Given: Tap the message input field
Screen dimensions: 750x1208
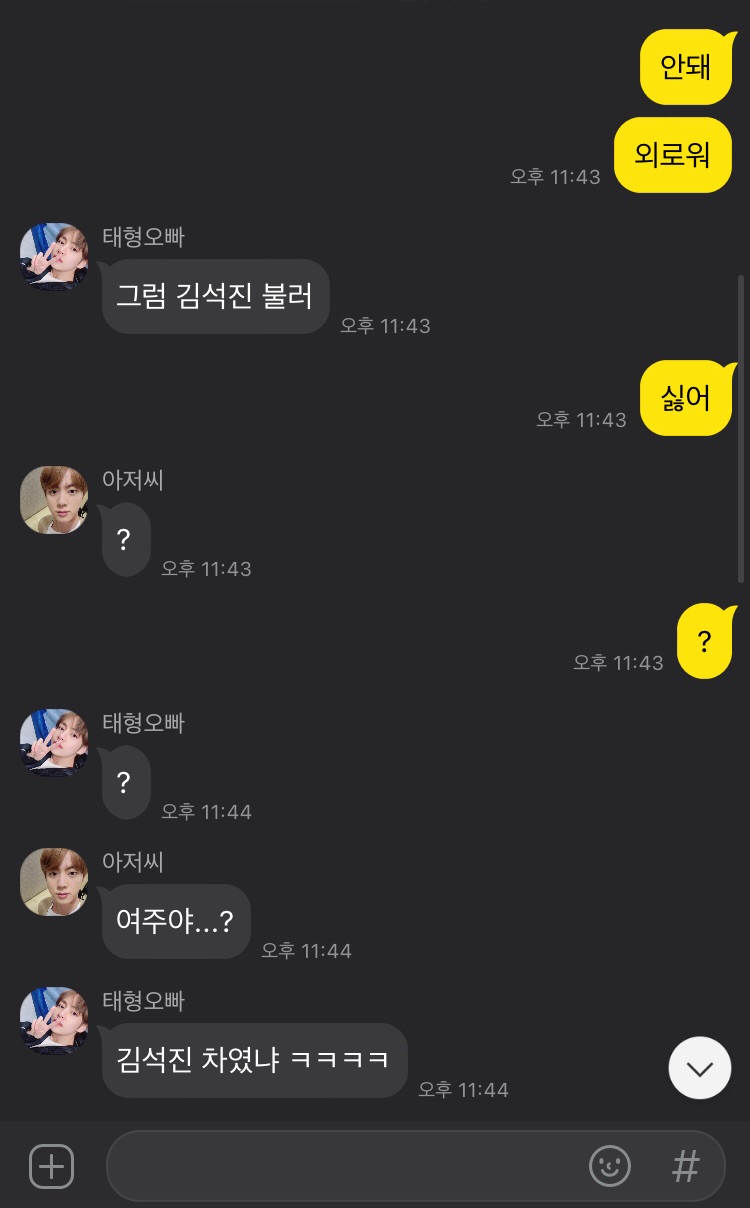Looking at the screenshot, I should 340,1166.
